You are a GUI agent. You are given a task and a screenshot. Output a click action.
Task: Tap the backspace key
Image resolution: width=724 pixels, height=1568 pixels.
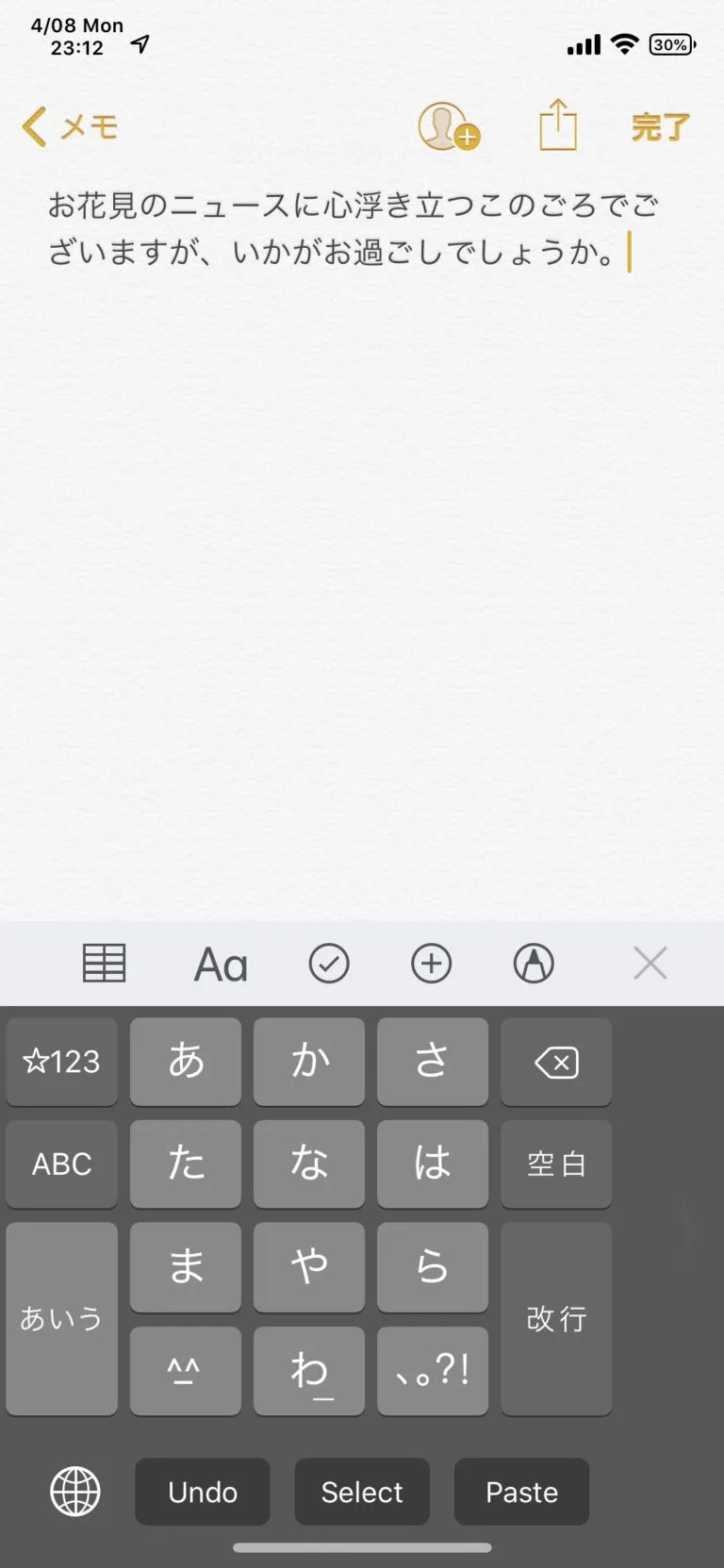[x=556, y=1063]
